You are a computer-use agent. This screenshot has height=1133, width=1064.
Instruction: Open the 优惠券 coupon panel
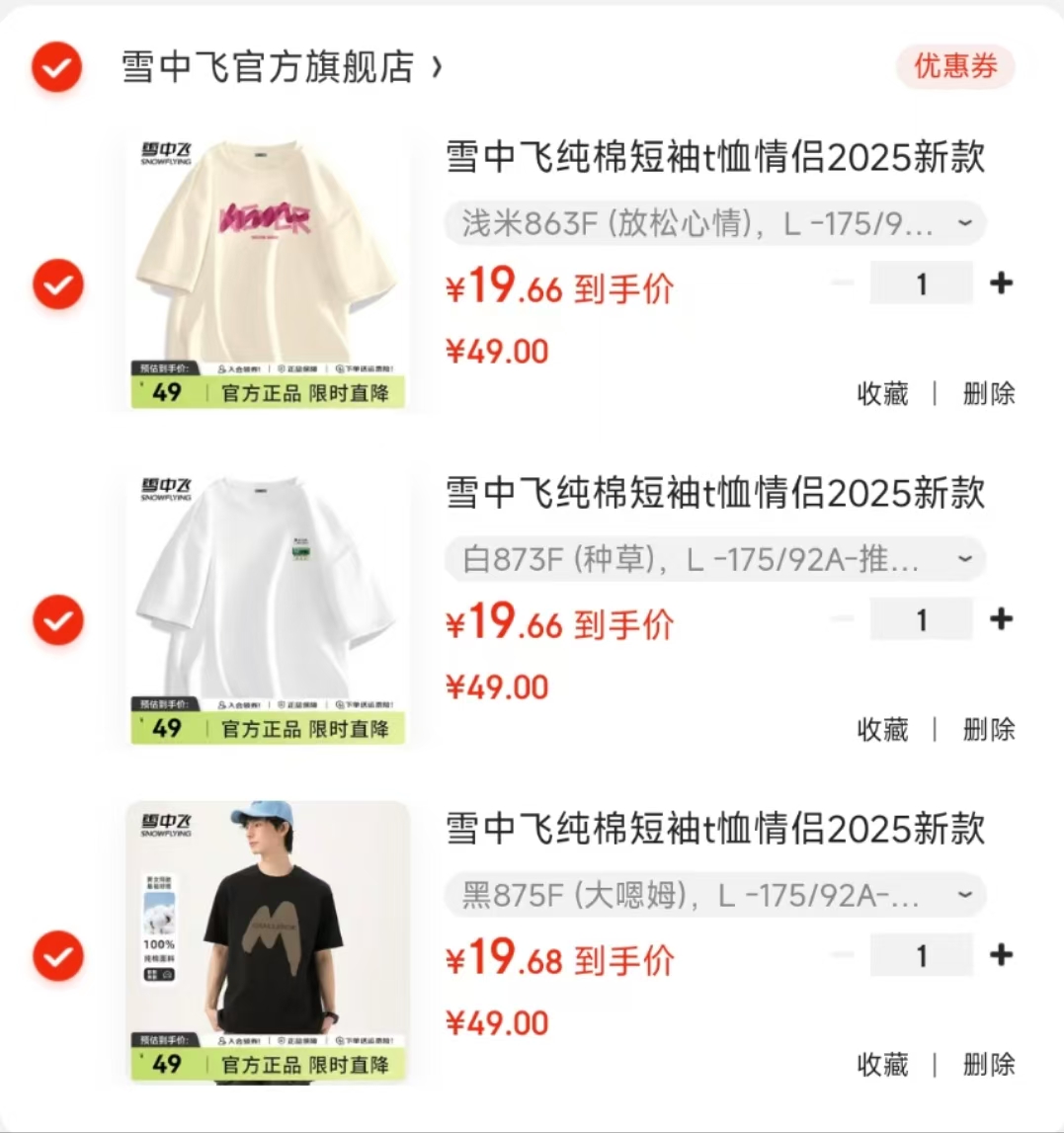point(953,68)
